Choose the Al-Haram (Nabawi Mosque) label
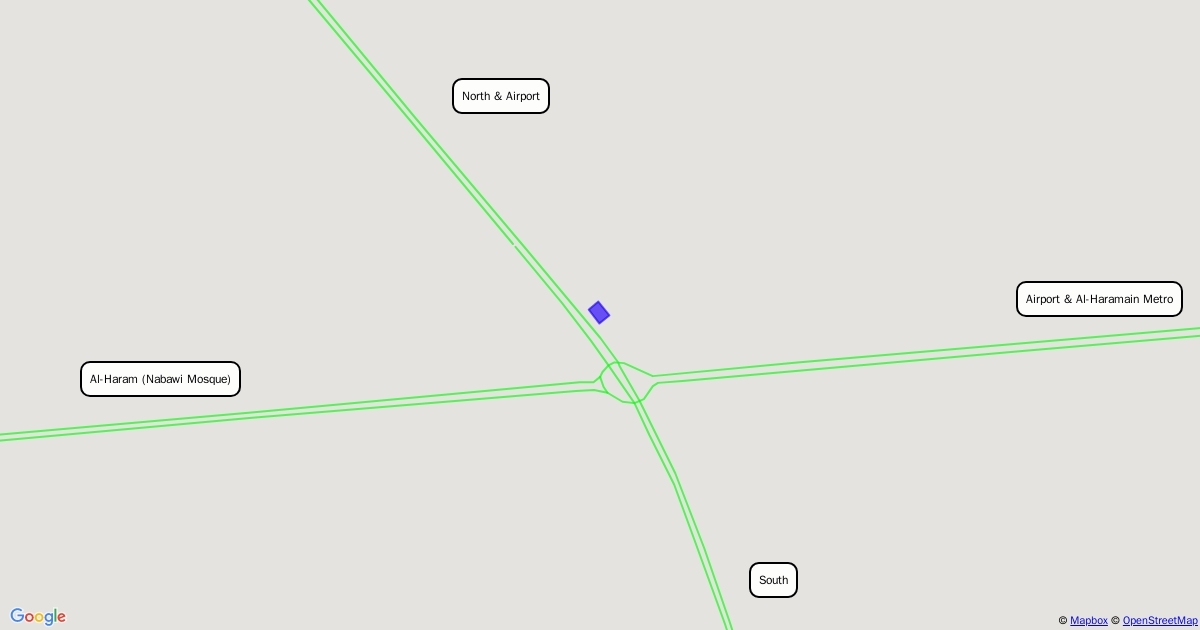Viewport: 1200px width, 630px height. point(160,379)
